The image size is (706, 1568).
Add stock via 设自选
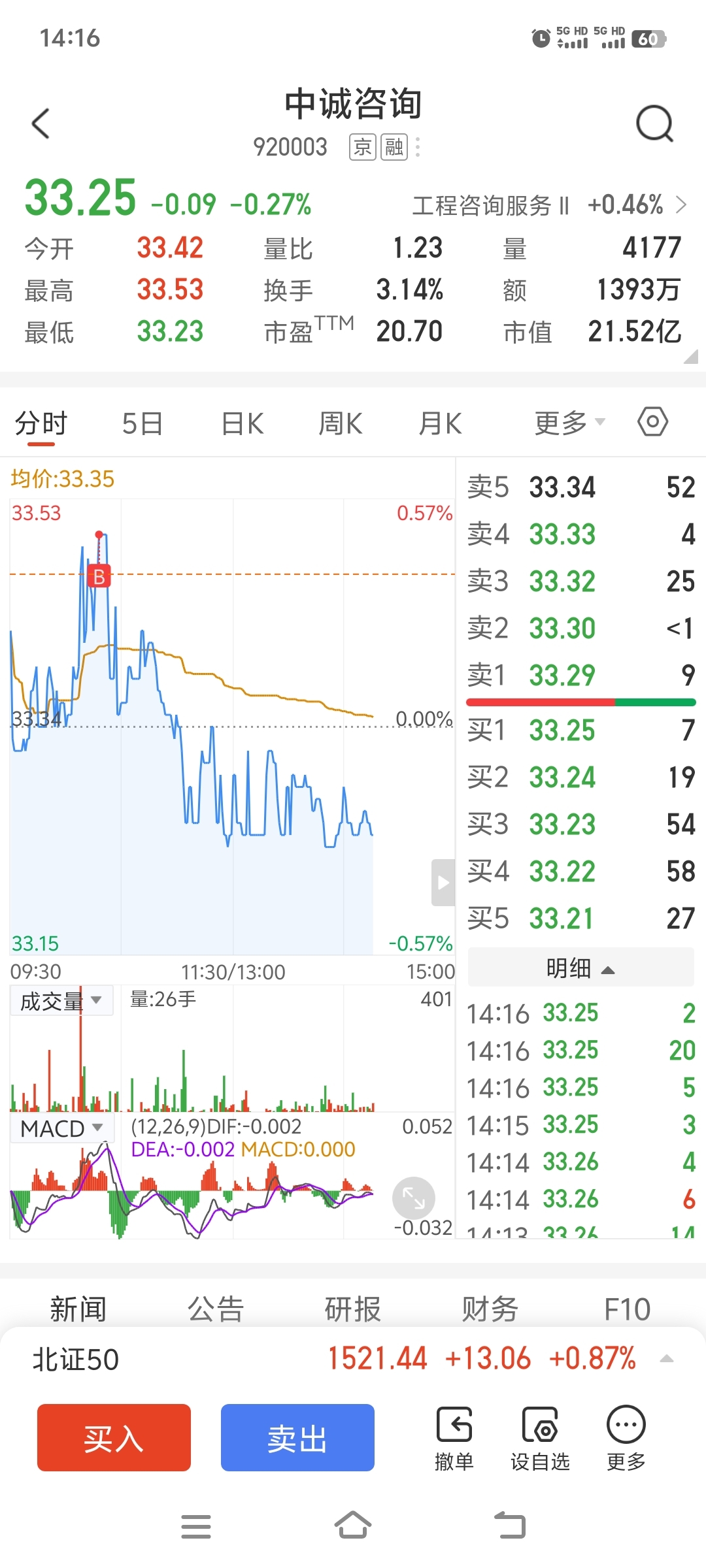540,1438
